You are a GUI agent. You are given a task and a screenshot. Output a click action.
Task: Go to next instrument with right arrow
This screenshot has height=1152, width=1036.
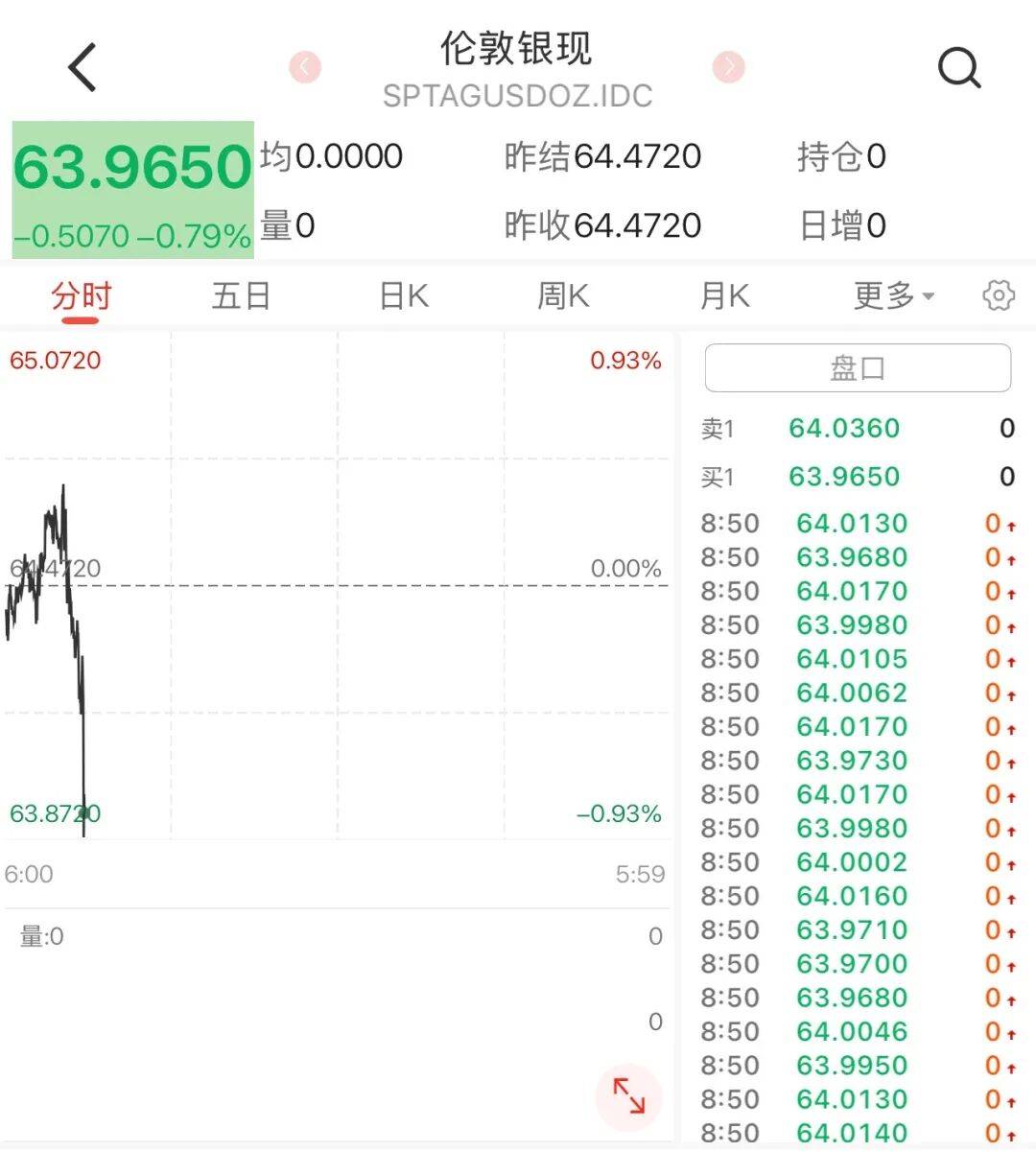coord(729,67)
